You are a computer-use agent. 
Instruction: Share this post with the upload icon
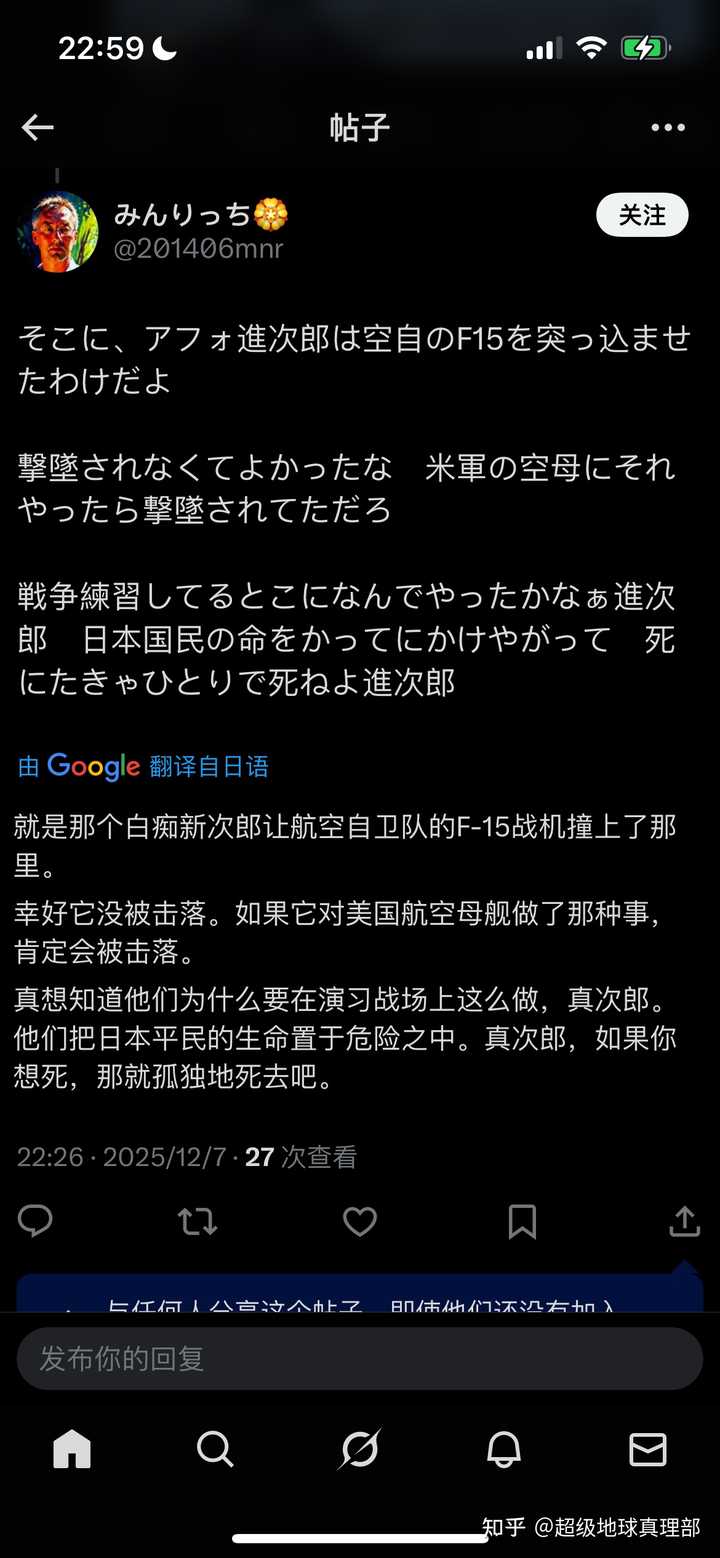point(684,1221)
